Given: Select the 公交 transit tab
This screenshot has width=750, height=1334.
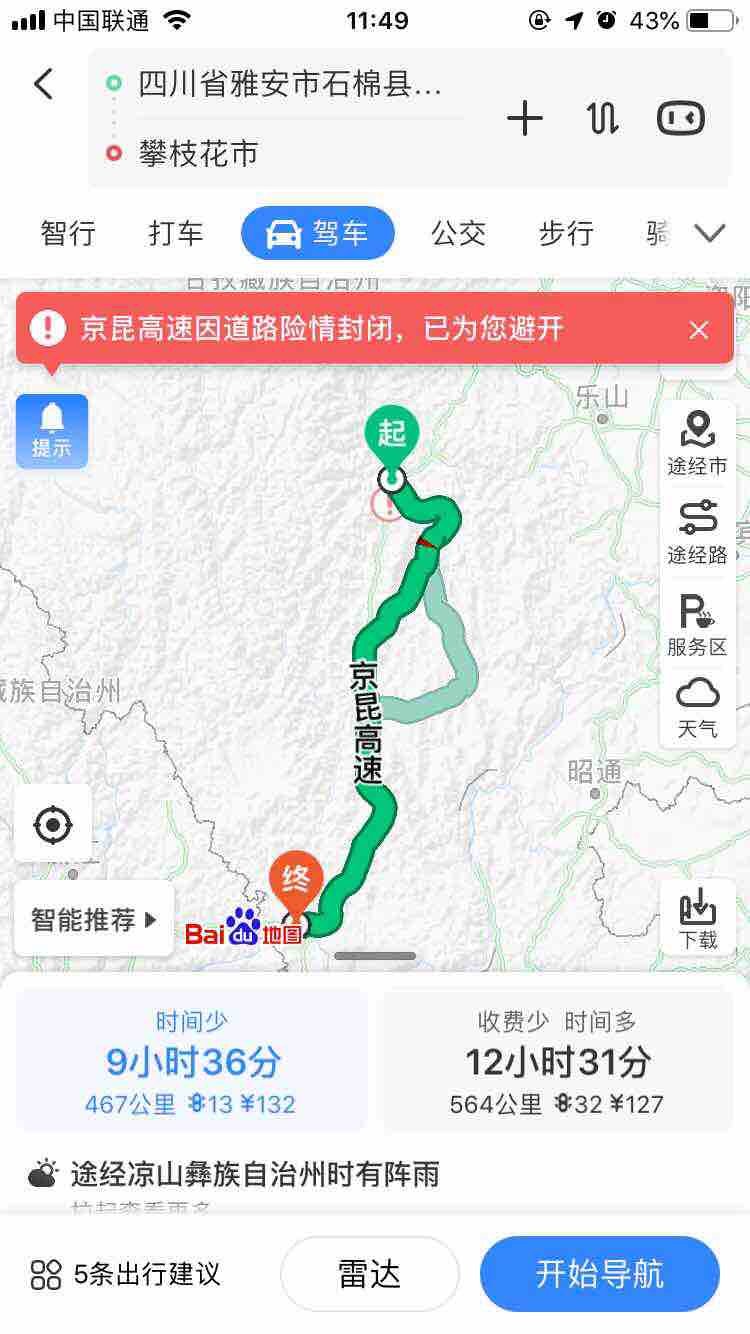Looking at the screenshot, I should [x=458, y=233].
